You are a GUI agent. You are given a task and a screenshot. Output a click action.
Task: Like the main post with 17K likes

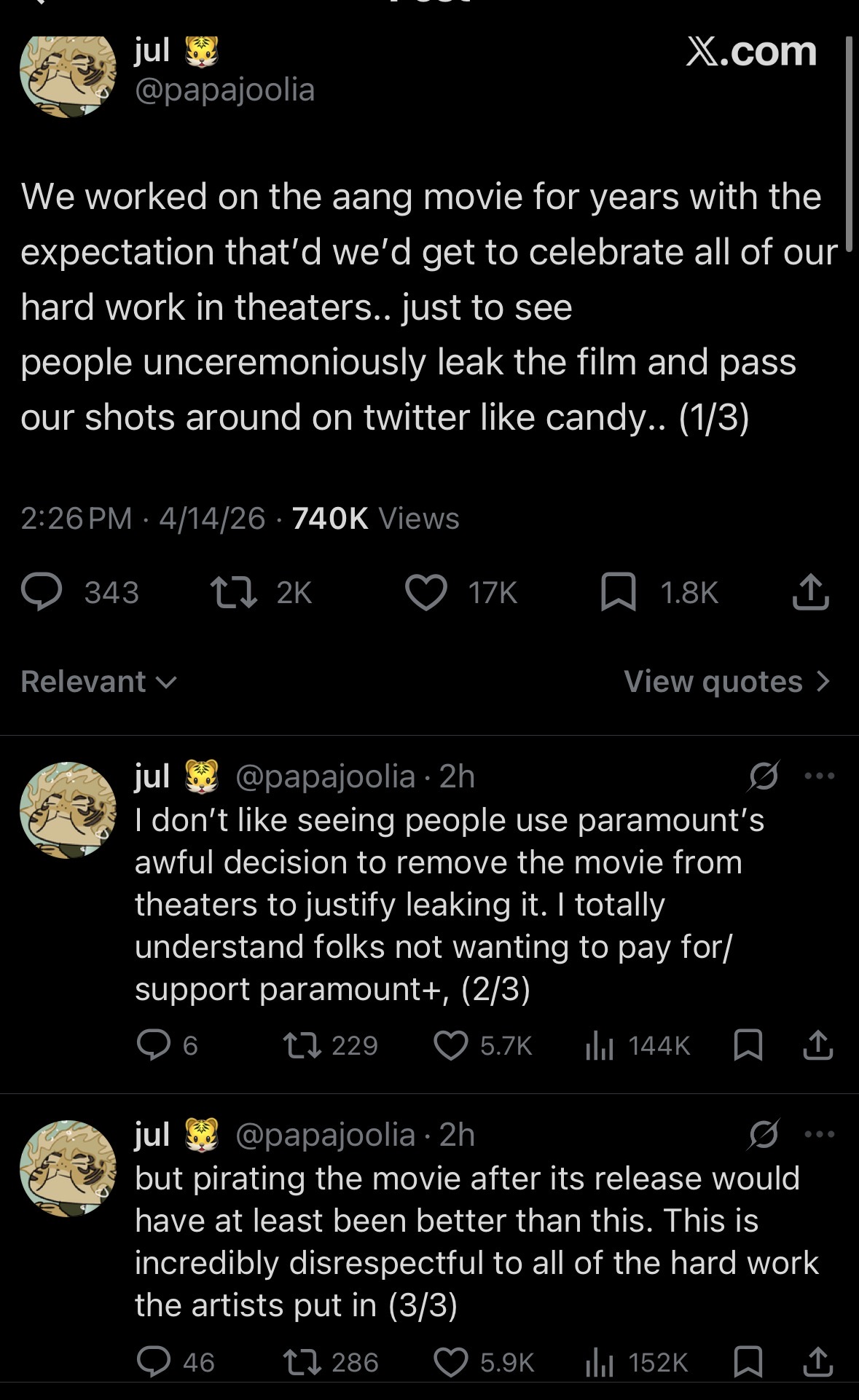tap(426, 592)
